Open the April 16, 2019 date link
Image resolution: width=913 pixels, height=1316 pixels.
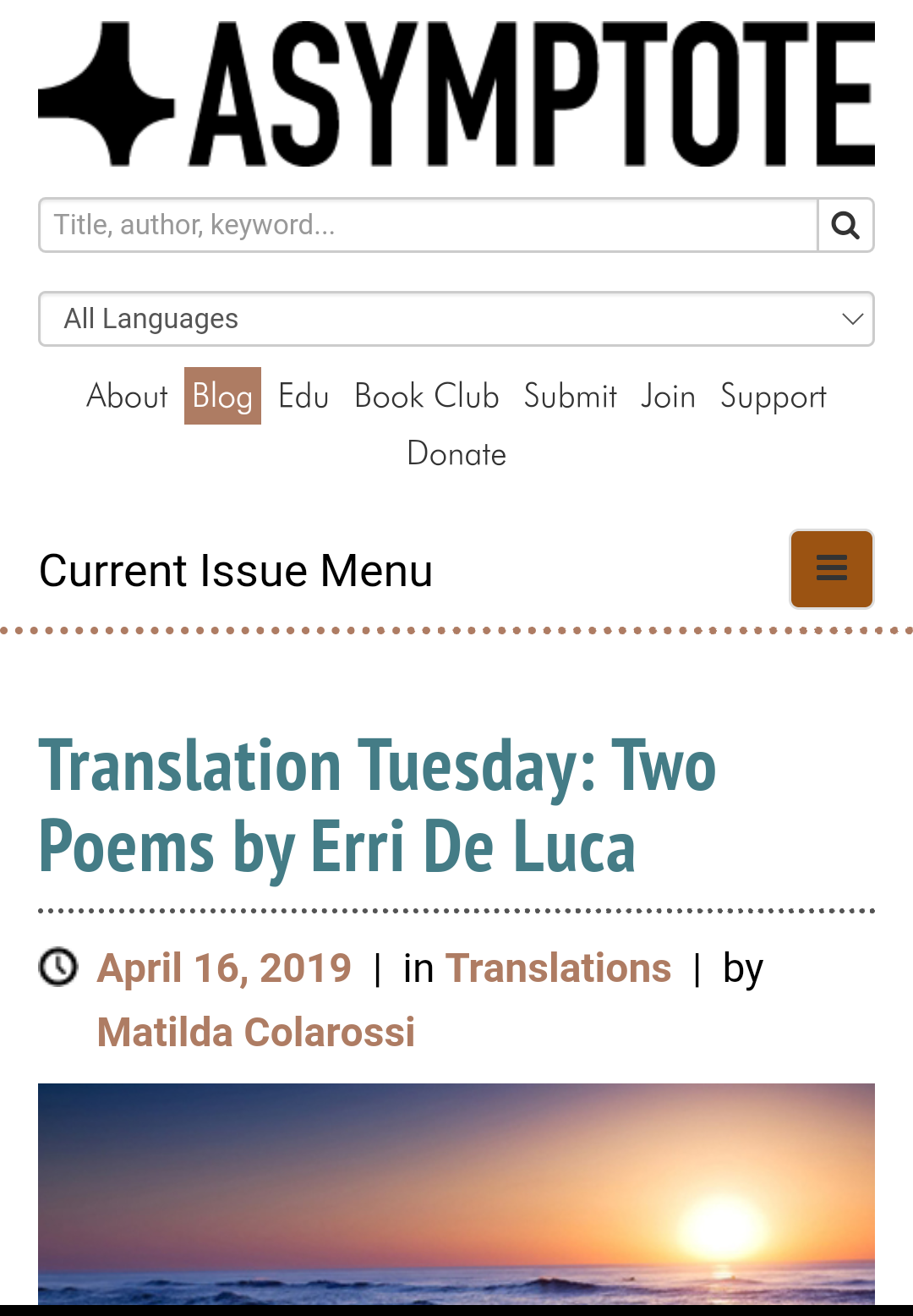pyautogui.click(x=224, y=968)
